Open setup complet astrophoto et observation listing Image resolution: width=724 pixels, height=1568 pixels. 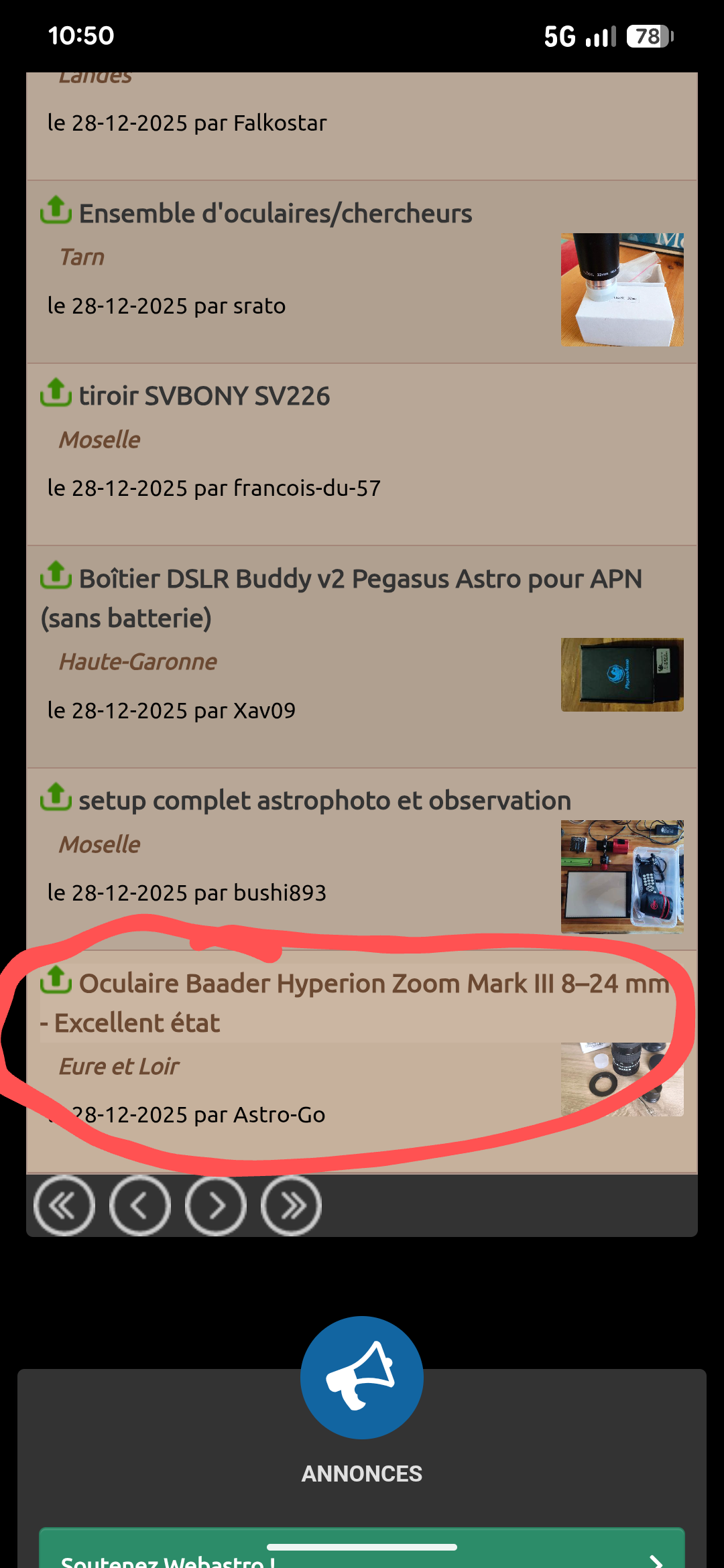coord(324,801)
